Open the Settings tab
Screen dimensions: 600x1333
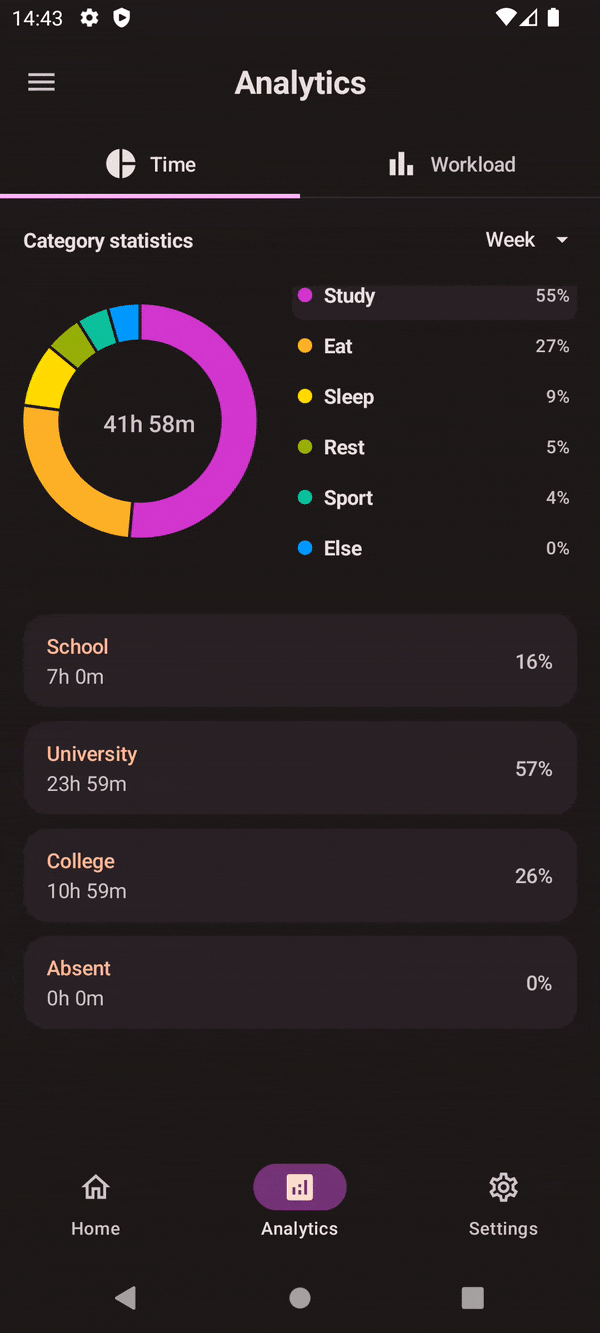point(503,1204)
